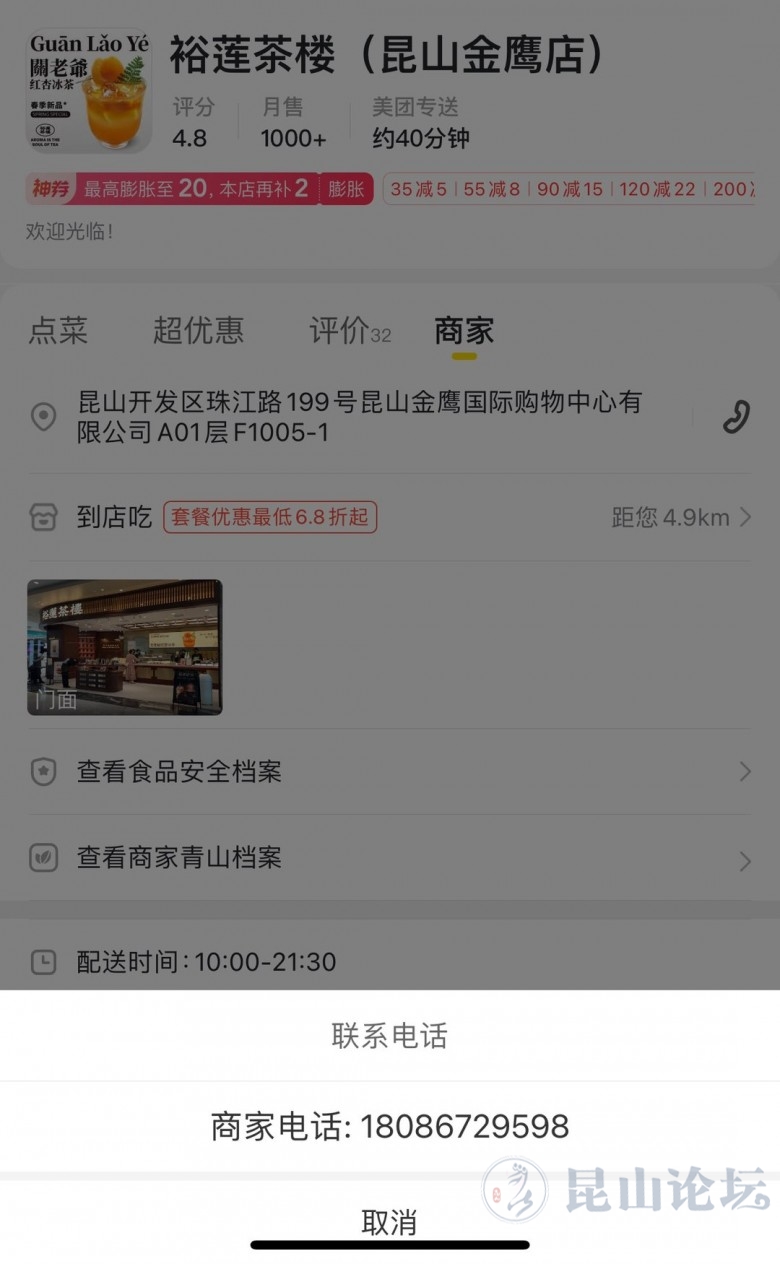Dismiss the contact sheet with 取消
Viewport: 780px width, 1264px height.
click(390, 1221)
